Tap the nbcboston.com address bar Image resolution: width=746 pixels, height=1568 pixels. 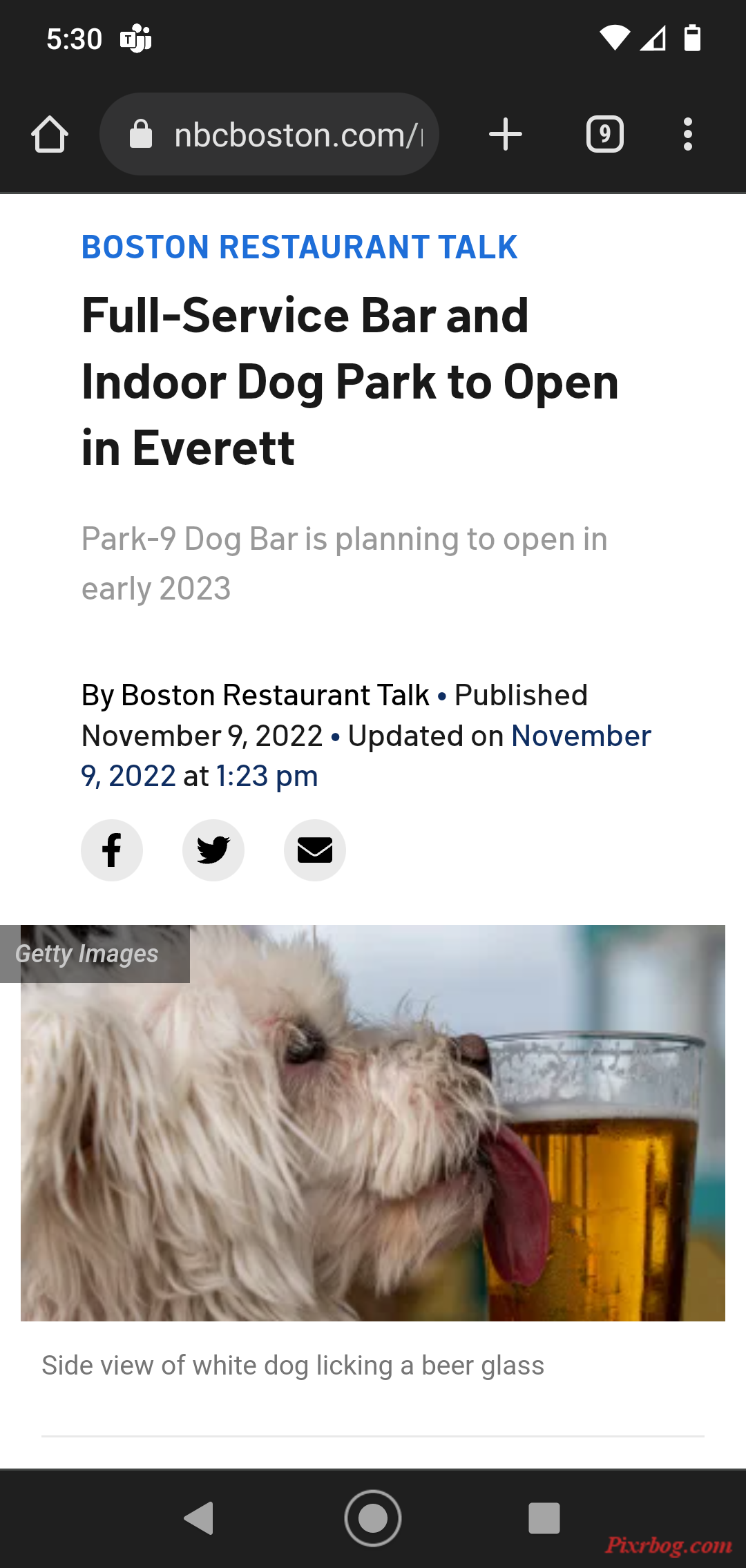276,134
